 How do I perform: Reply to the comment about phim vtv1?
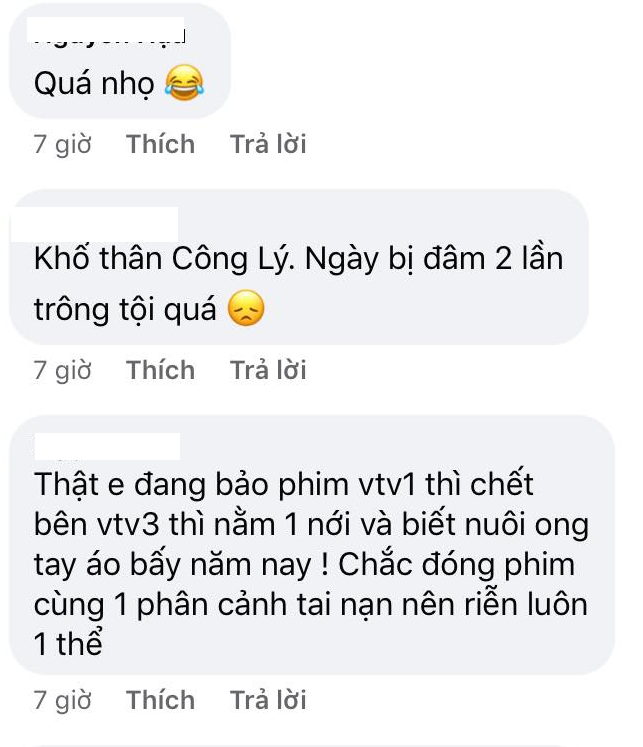268,700
